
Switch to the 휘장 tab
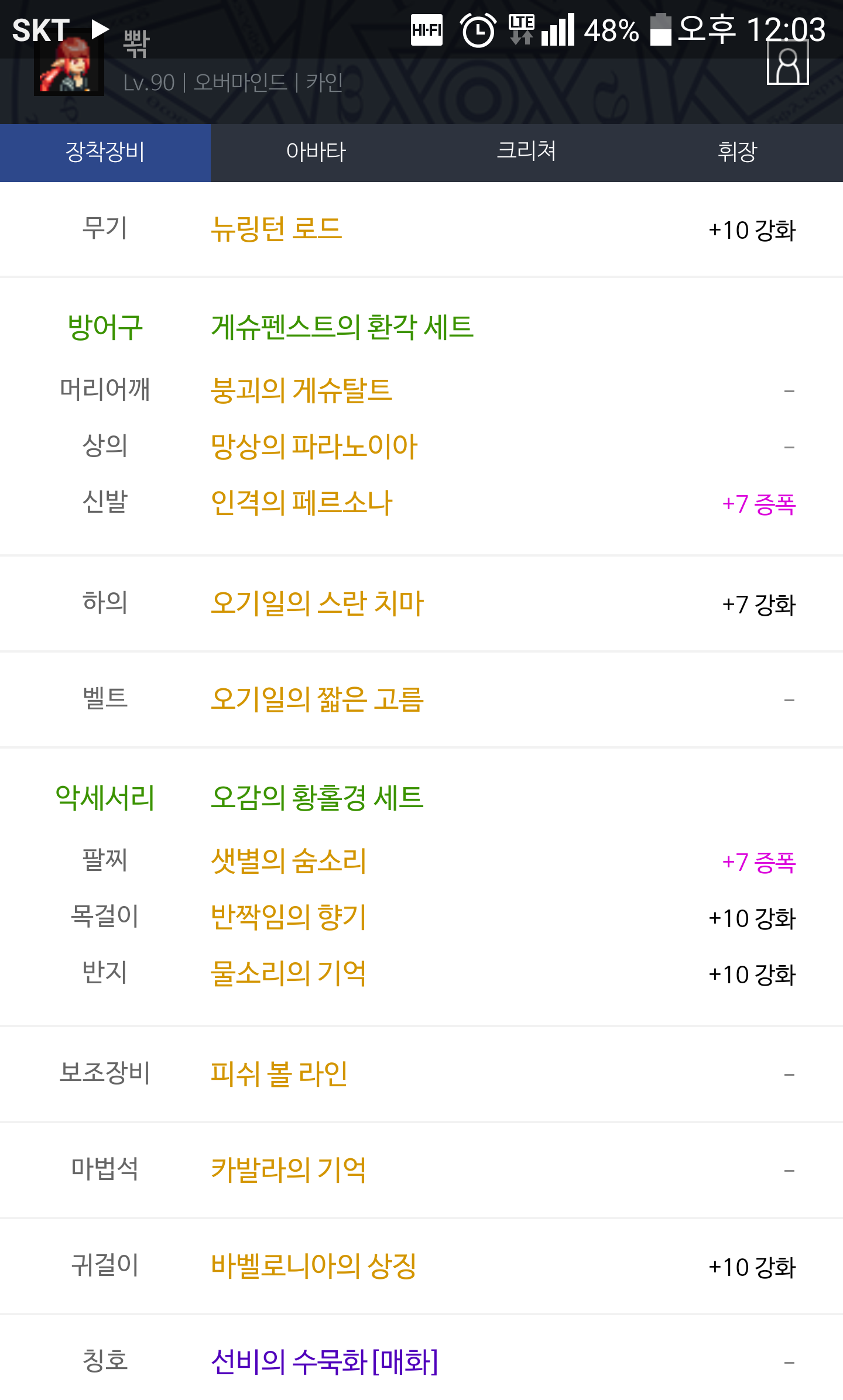(x=738, y=152)
